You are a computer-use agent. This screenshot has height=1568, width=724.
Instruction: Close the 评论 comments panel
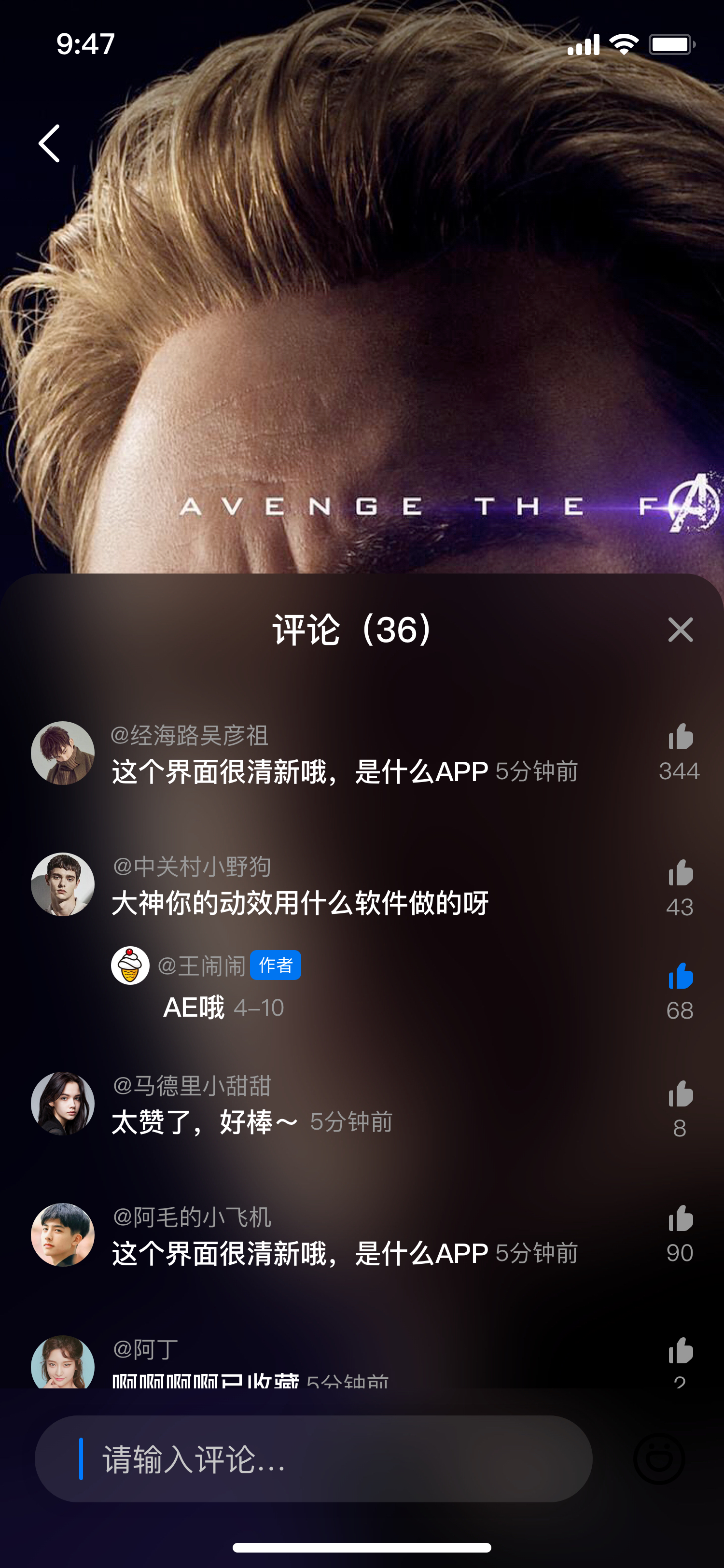[680, 630]
